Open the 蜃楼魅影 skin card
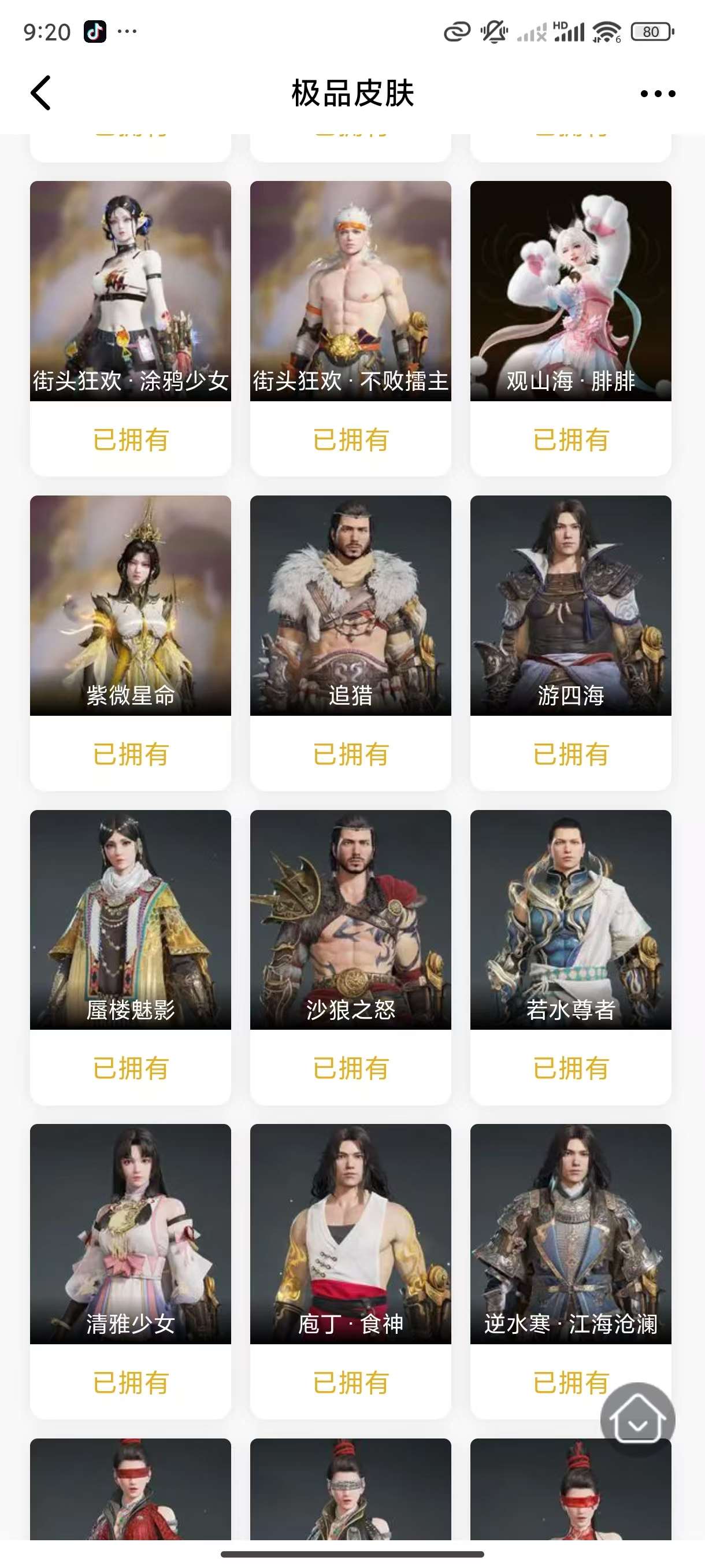The height and width of the screenshot is (1568, 705). (x=130, y=919)
